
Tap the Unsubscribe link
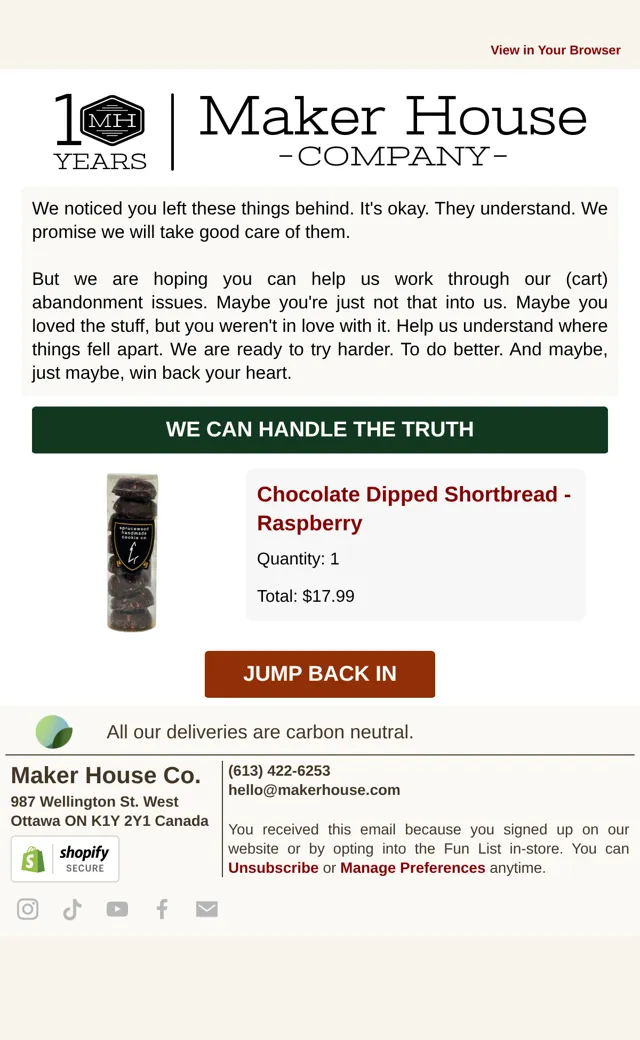pyautogui.click(x=273, y=868)
